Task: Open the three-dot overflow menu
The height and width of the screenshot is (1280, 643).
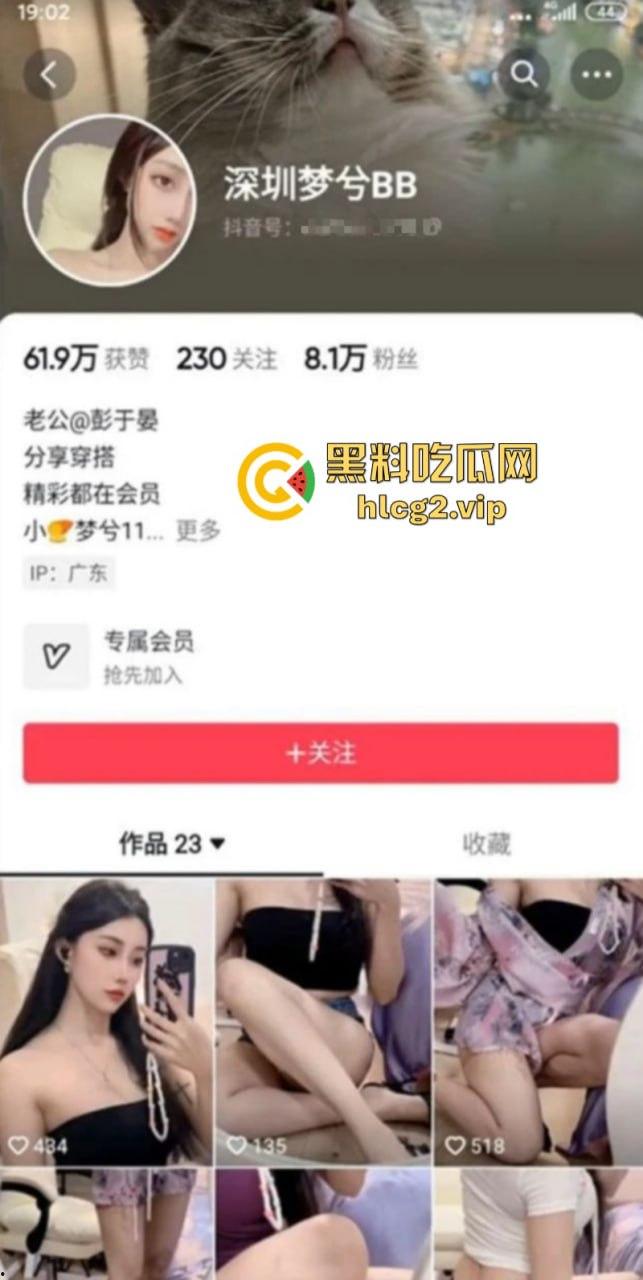Action: [595, 74]
